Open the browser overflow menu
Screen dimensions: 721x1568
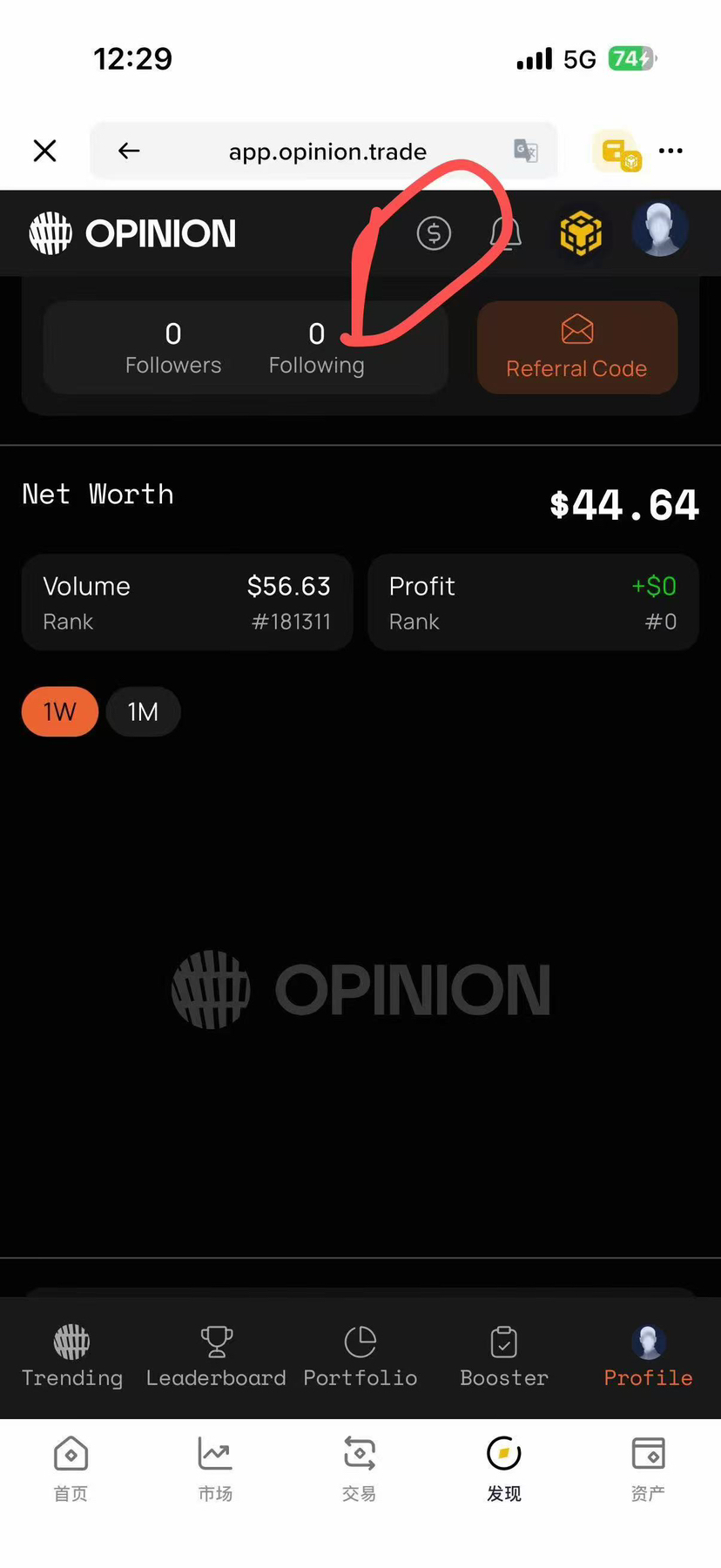(670, 151)
